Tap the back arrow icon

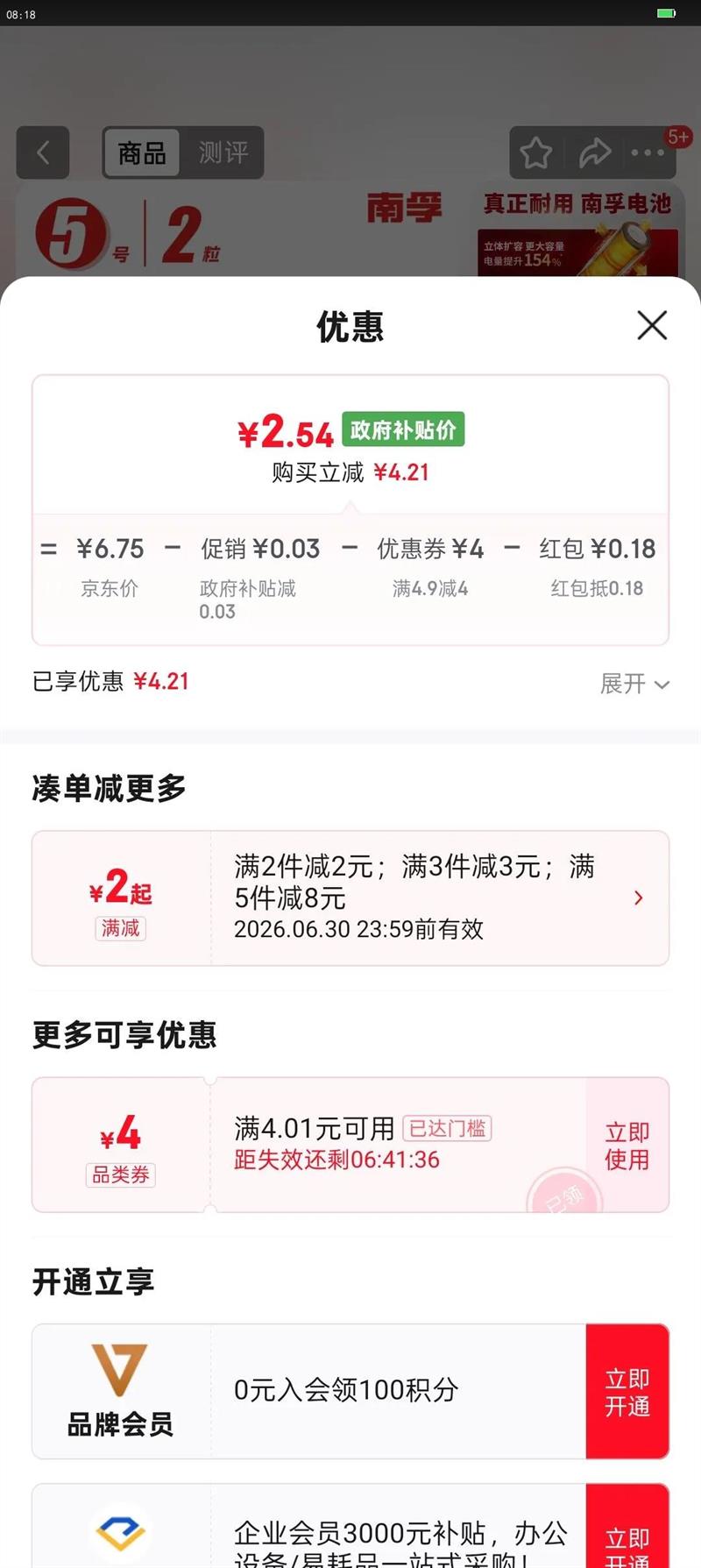(x=42, y=153)
